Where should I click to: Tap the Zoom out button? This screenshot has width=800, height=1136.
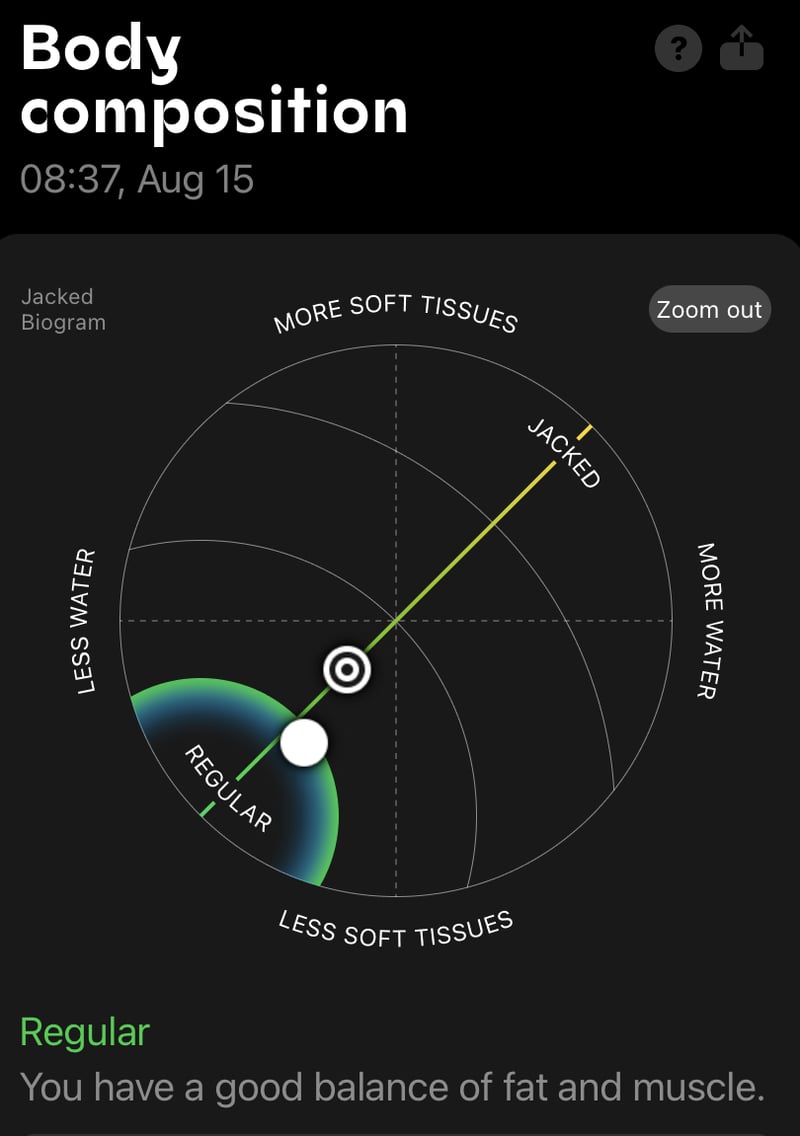pyautogui.click(x=710, y=310)
